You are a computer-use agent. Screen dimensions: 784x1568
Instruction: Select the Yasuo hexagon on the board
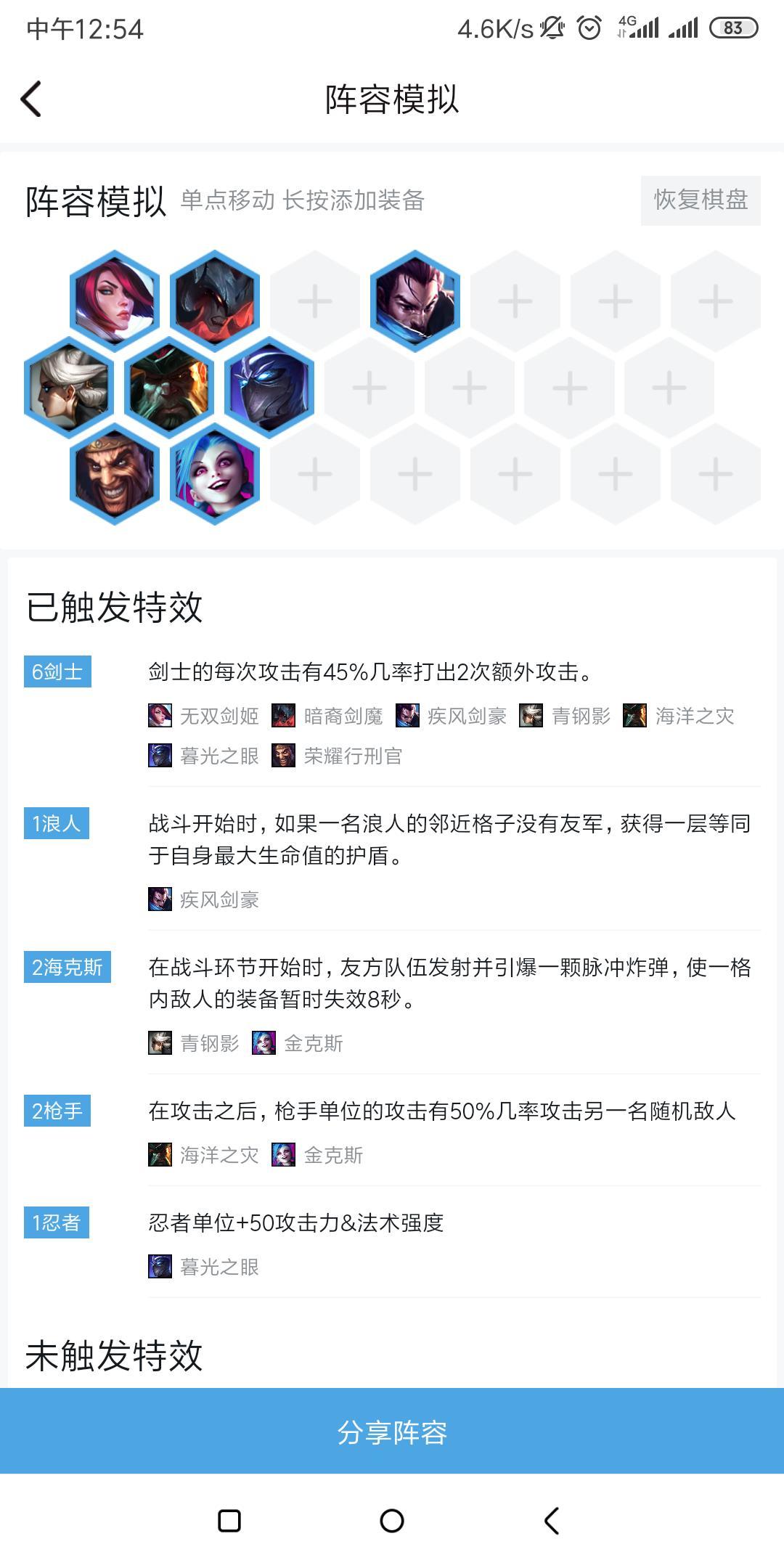pyautogui.click(x=415, y=301)
